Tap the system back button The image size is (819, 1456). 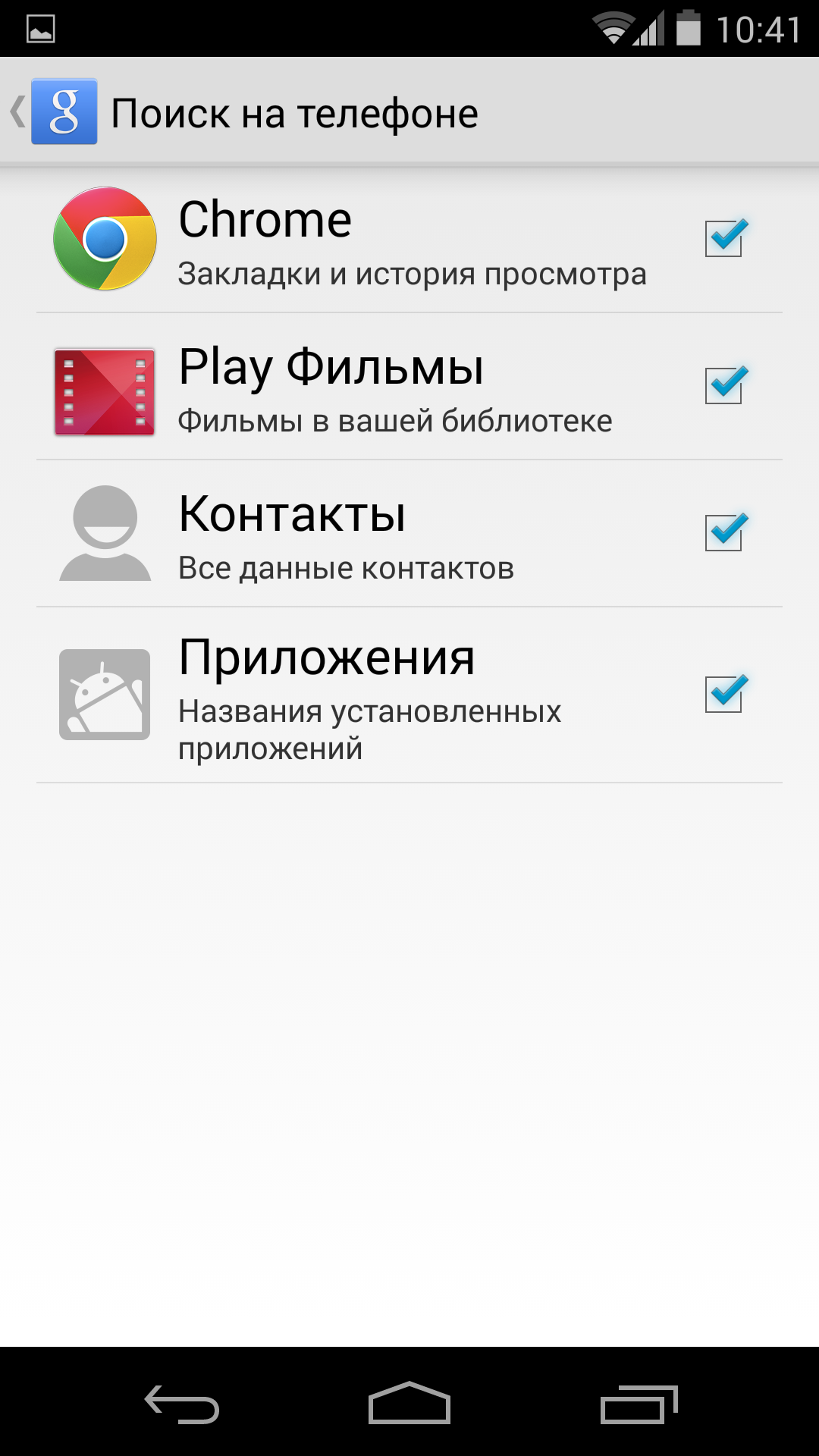click(182, 1404)
